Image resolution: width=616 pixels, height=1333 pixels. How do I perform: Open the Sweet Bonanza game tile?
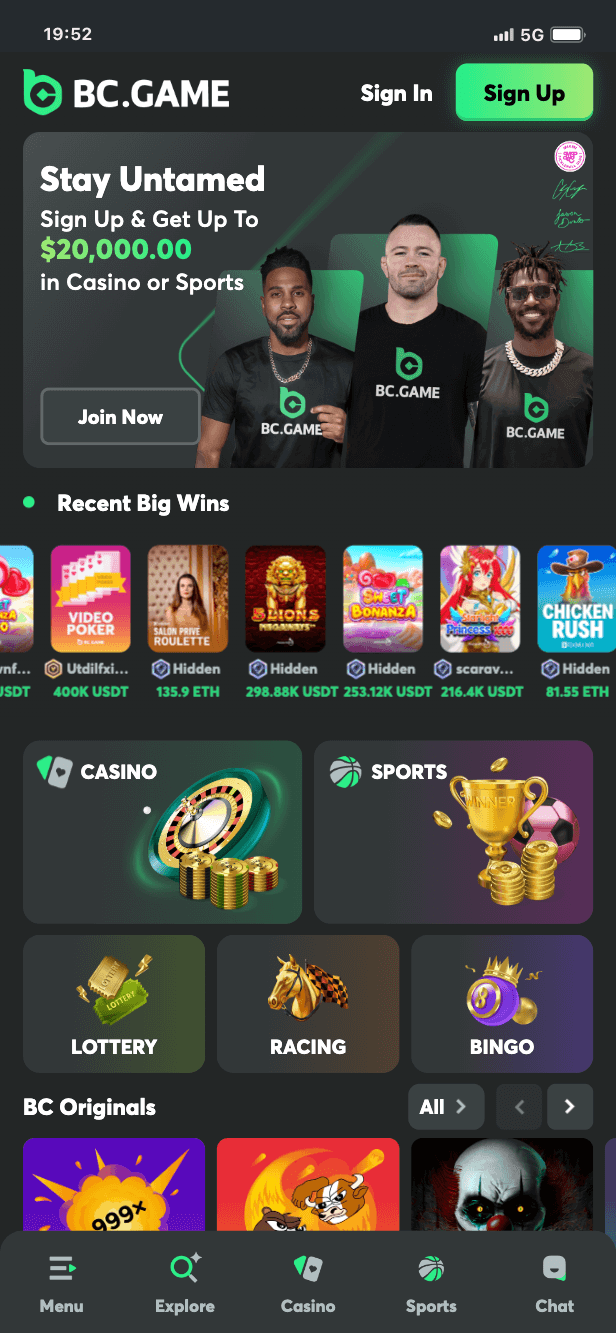383,599
